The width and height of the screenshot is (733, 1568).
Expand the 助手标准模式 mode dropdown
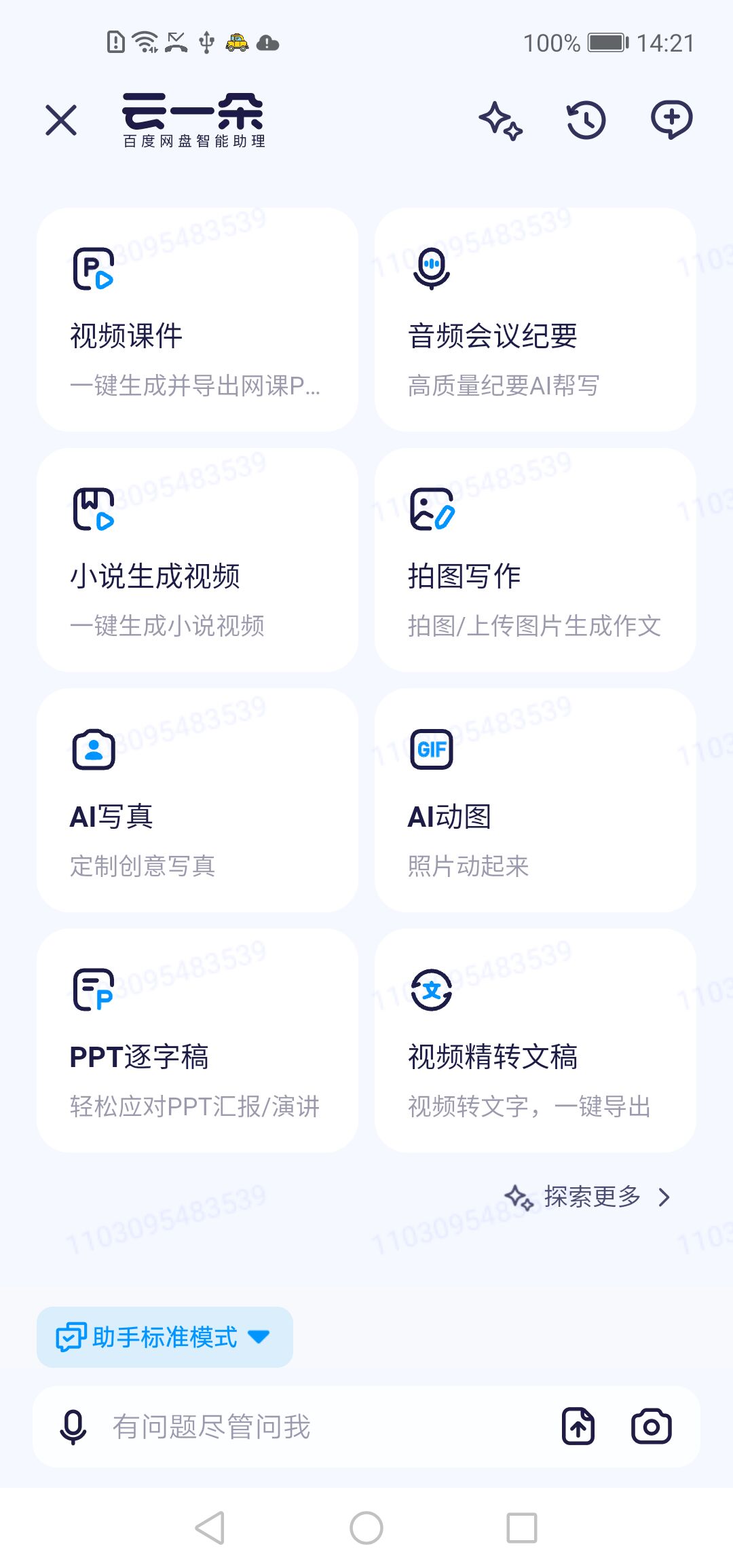point(165,1337)
